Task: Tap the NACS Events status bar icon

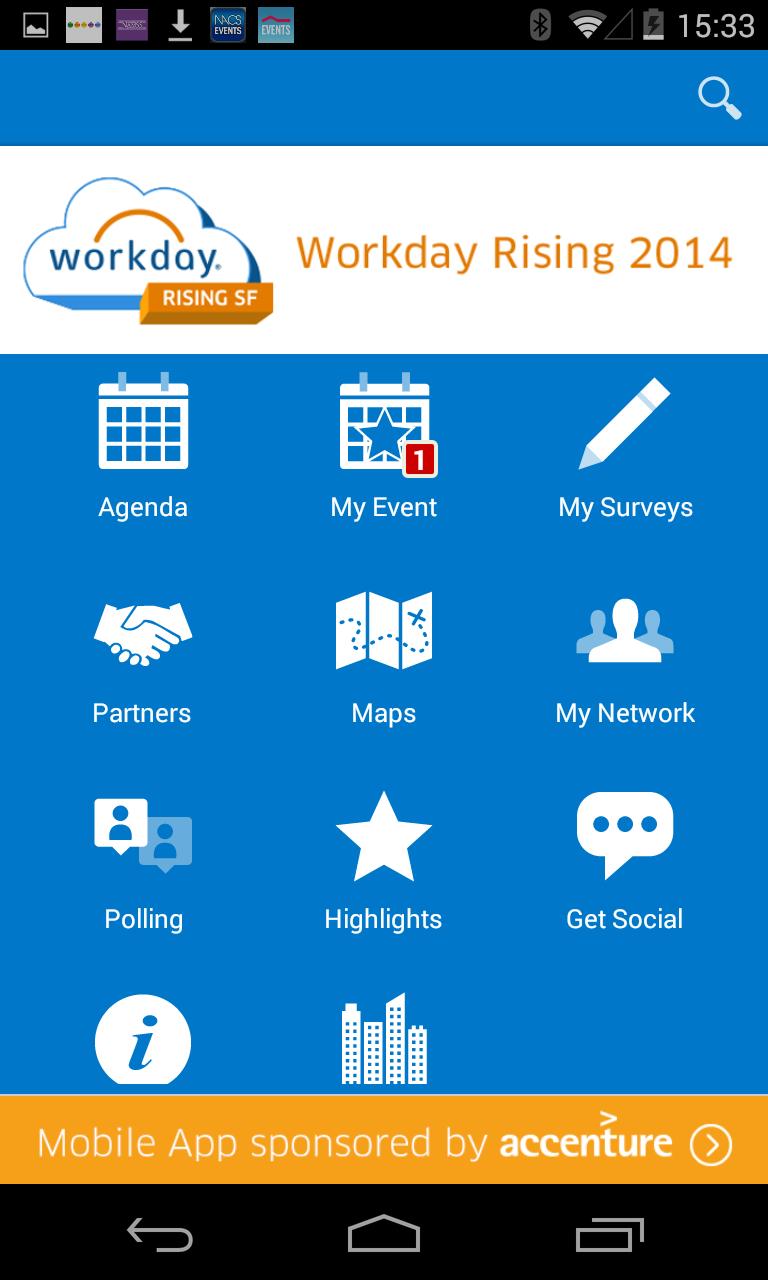Action: [228, 24]
